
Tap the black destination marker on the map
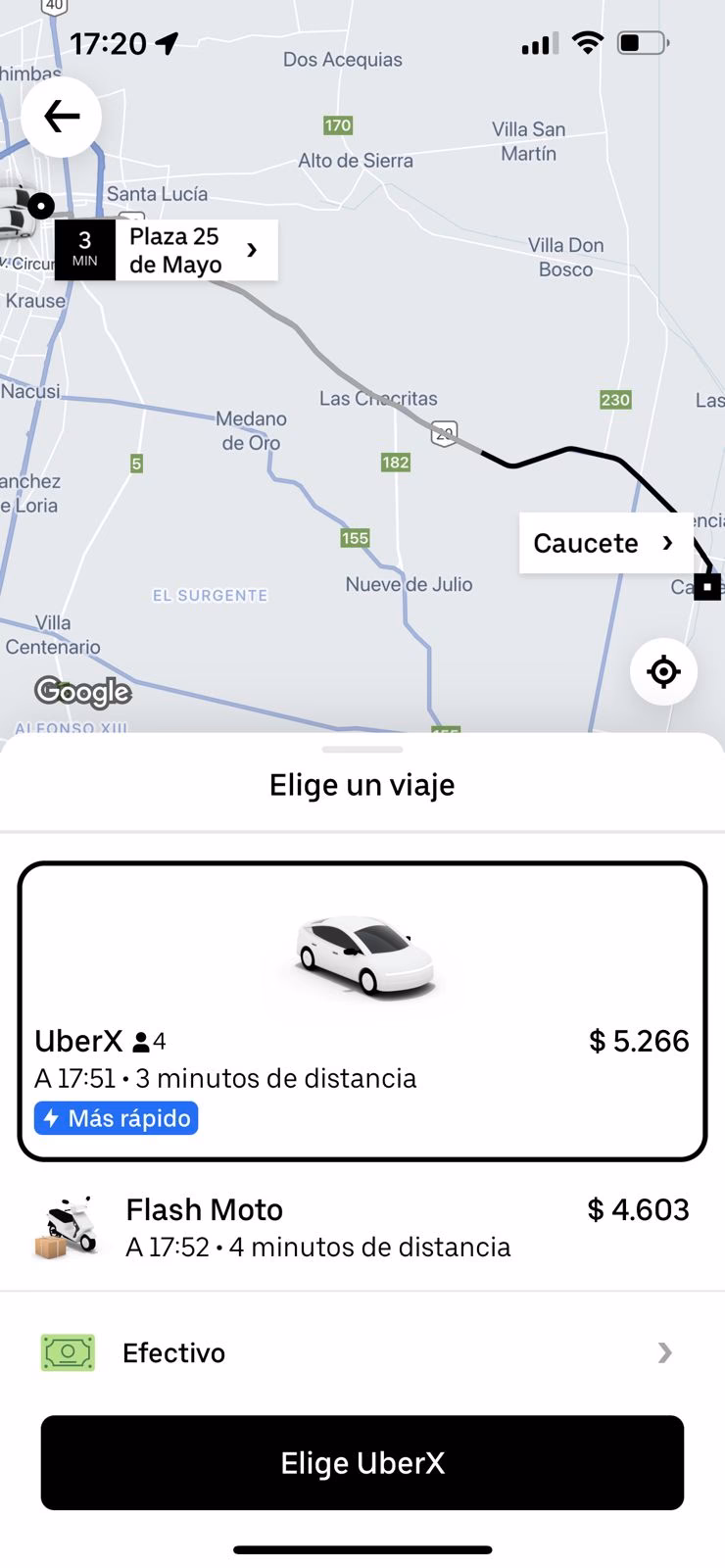pos(708,587)
